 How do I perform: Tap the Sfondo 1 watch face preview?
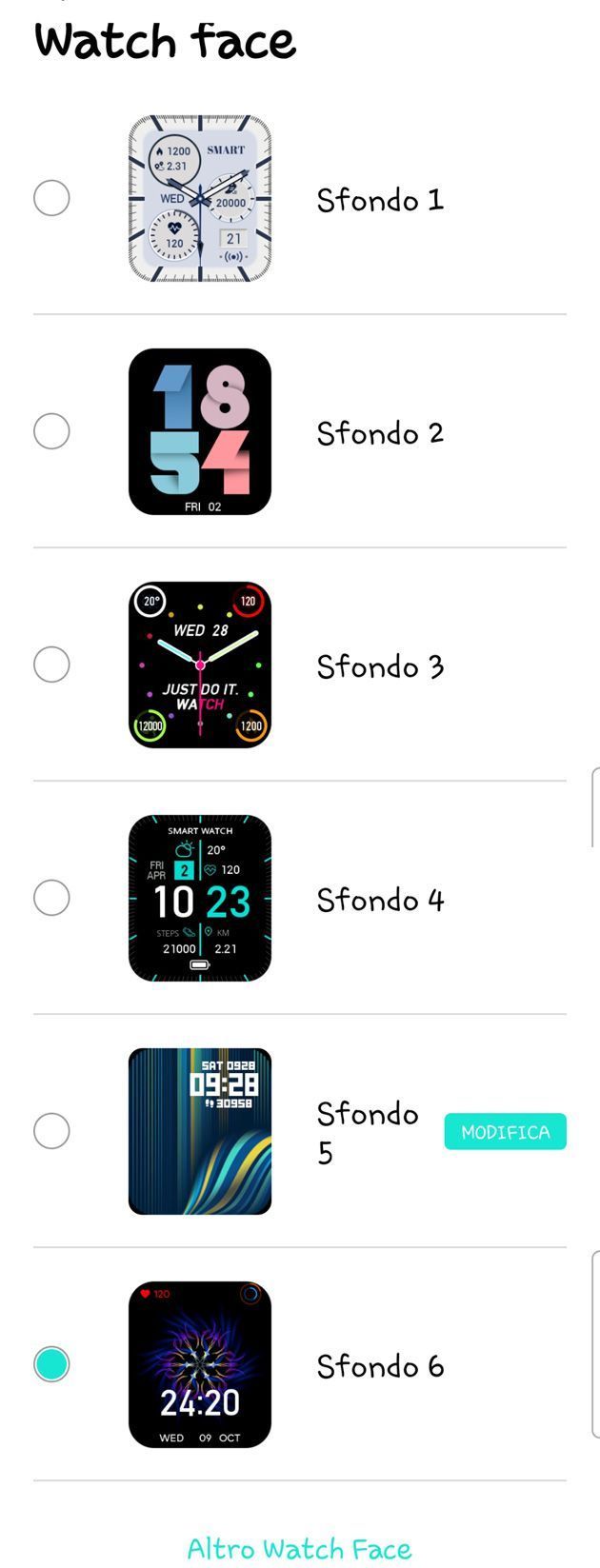tap(200, 198)
